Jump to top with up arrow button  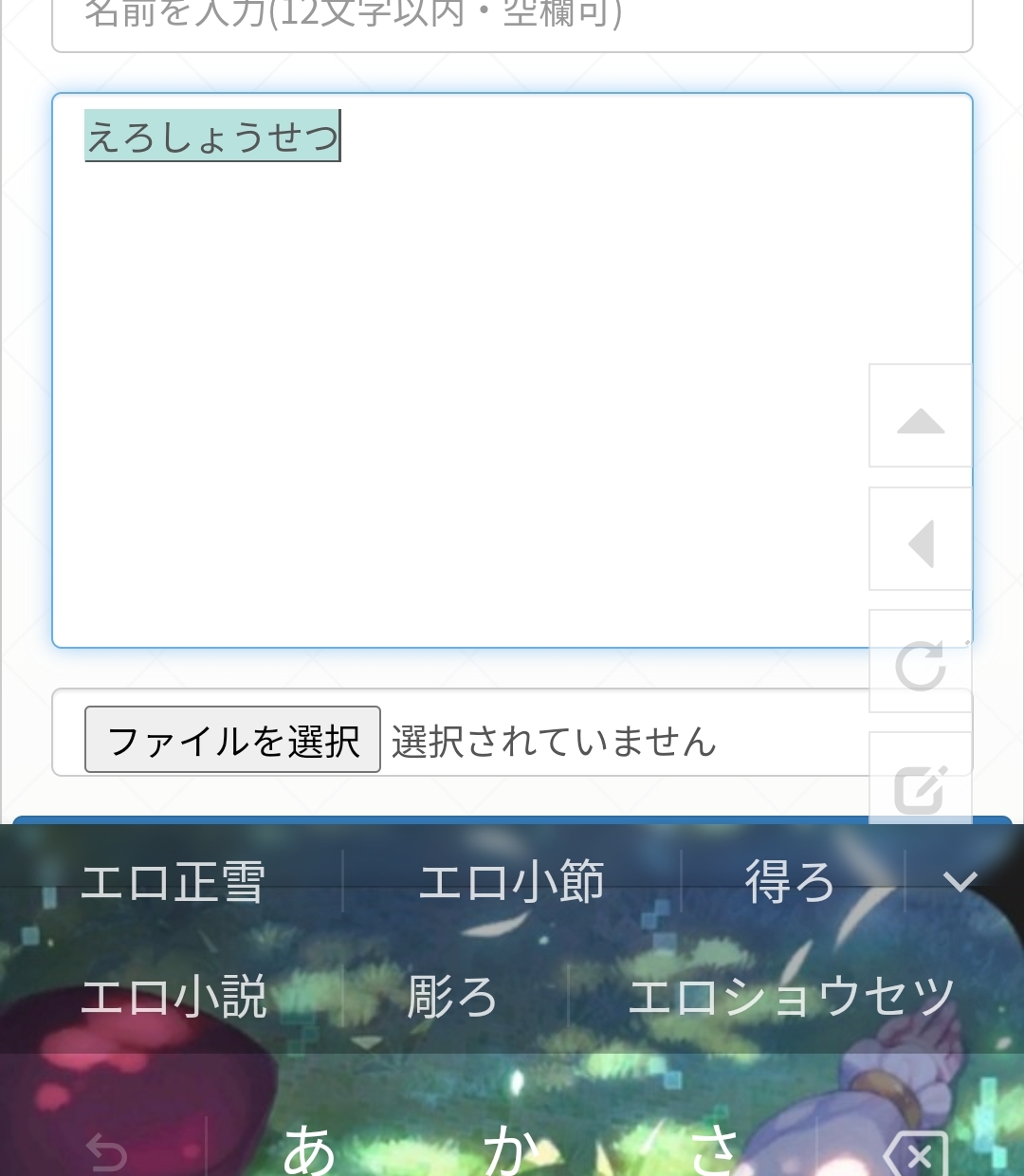click(921, 416)
